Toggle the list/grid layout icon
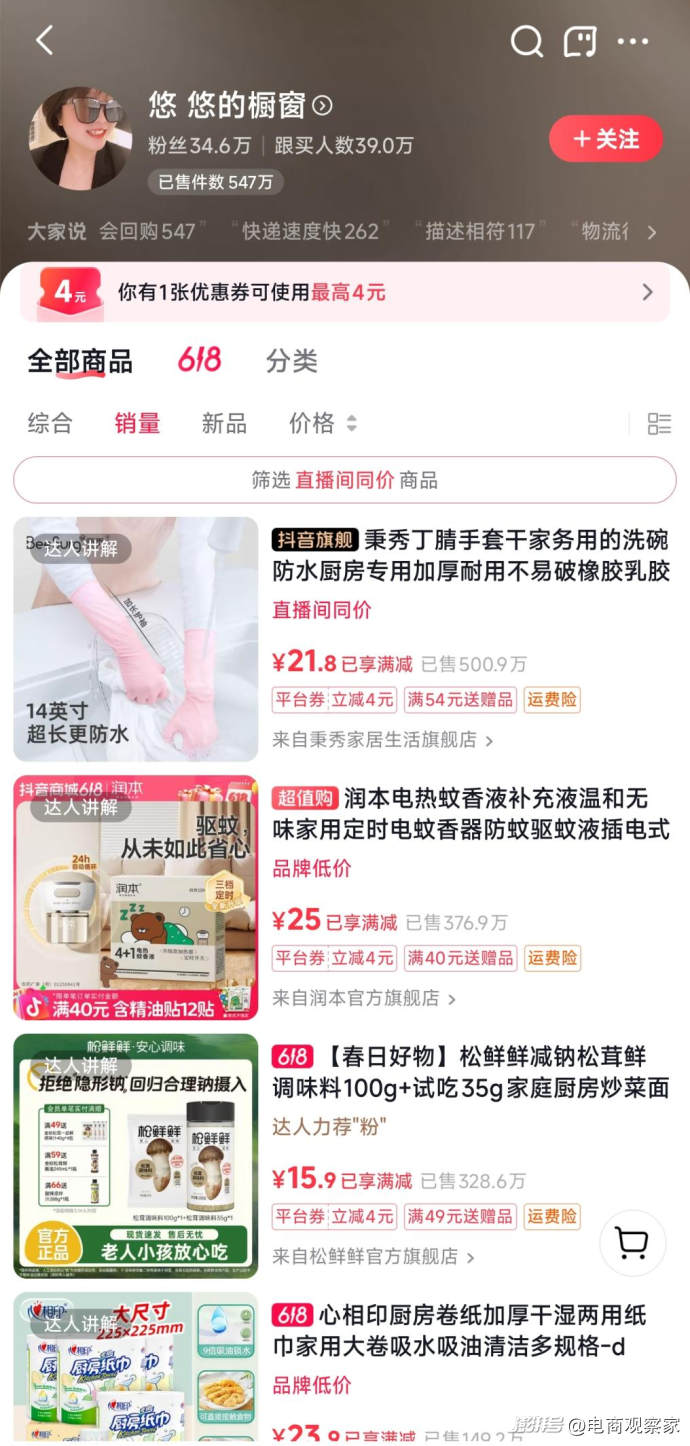Screen dimensions: 690x1446 coord(659,423)
